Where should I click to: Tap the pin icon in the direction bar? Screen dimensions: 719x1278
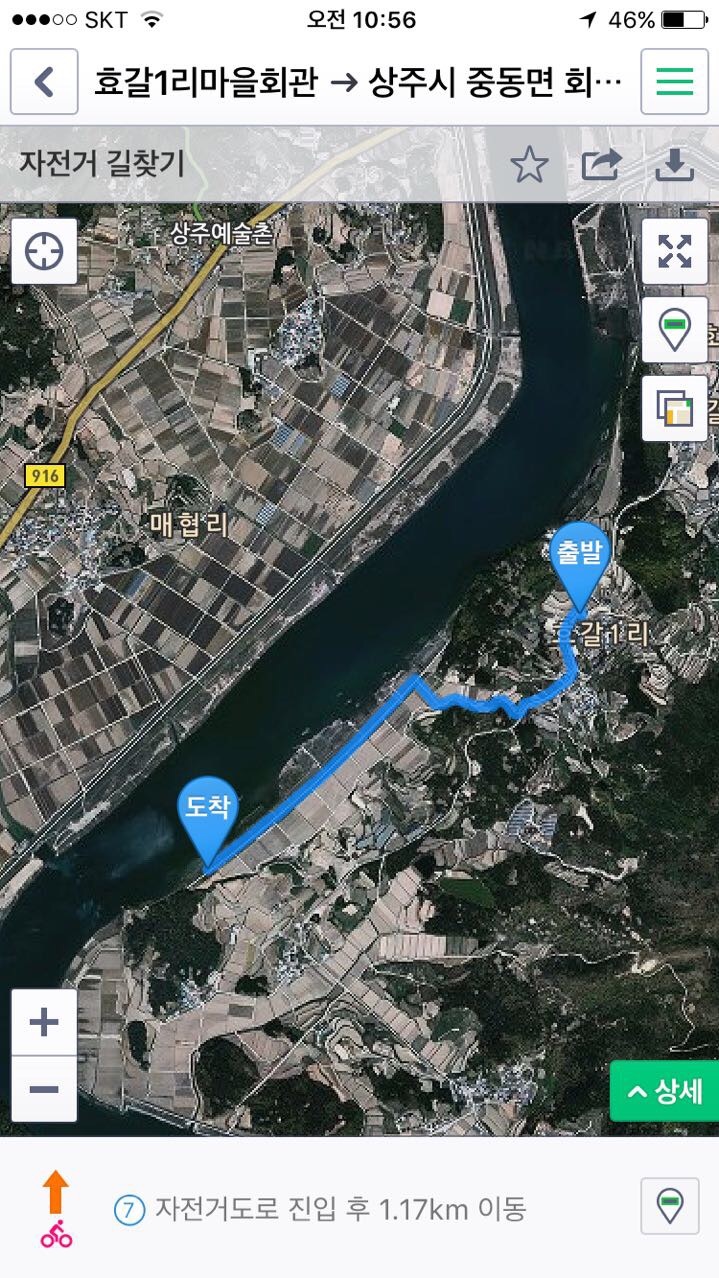click(669, 1207)
